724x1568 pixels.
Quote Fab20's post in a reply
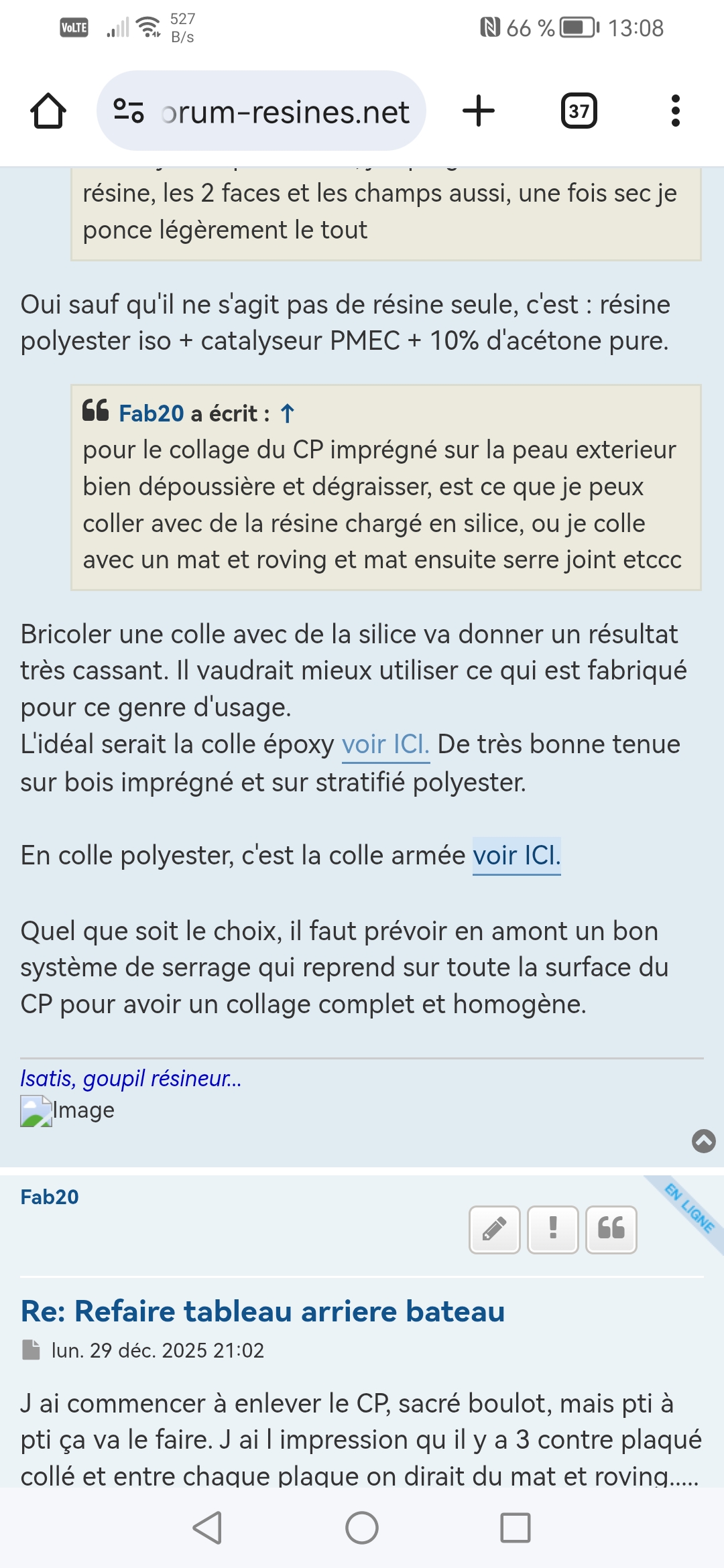[611, 1229]
